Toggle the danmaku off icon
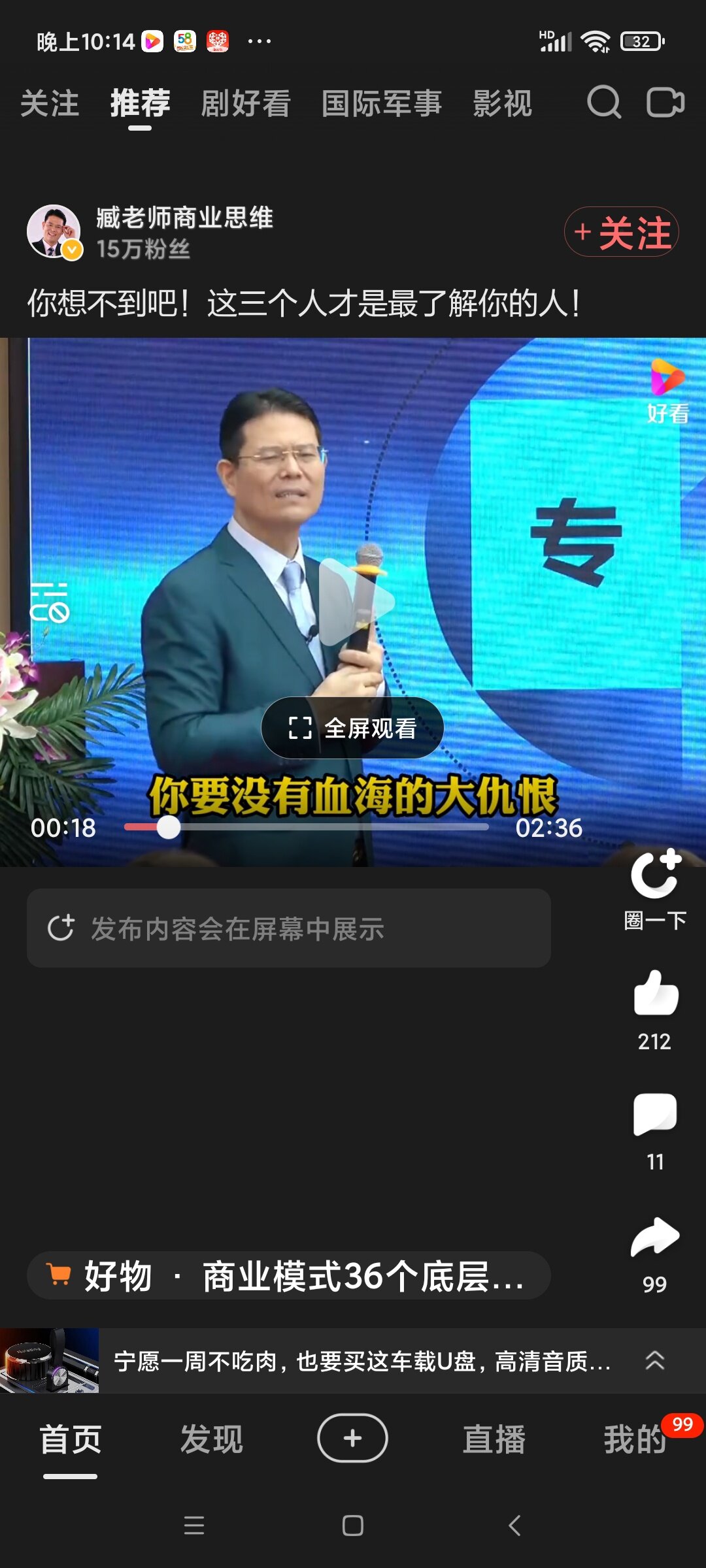The height and width of the screenshot is (1568, 706). click(50, 603)
